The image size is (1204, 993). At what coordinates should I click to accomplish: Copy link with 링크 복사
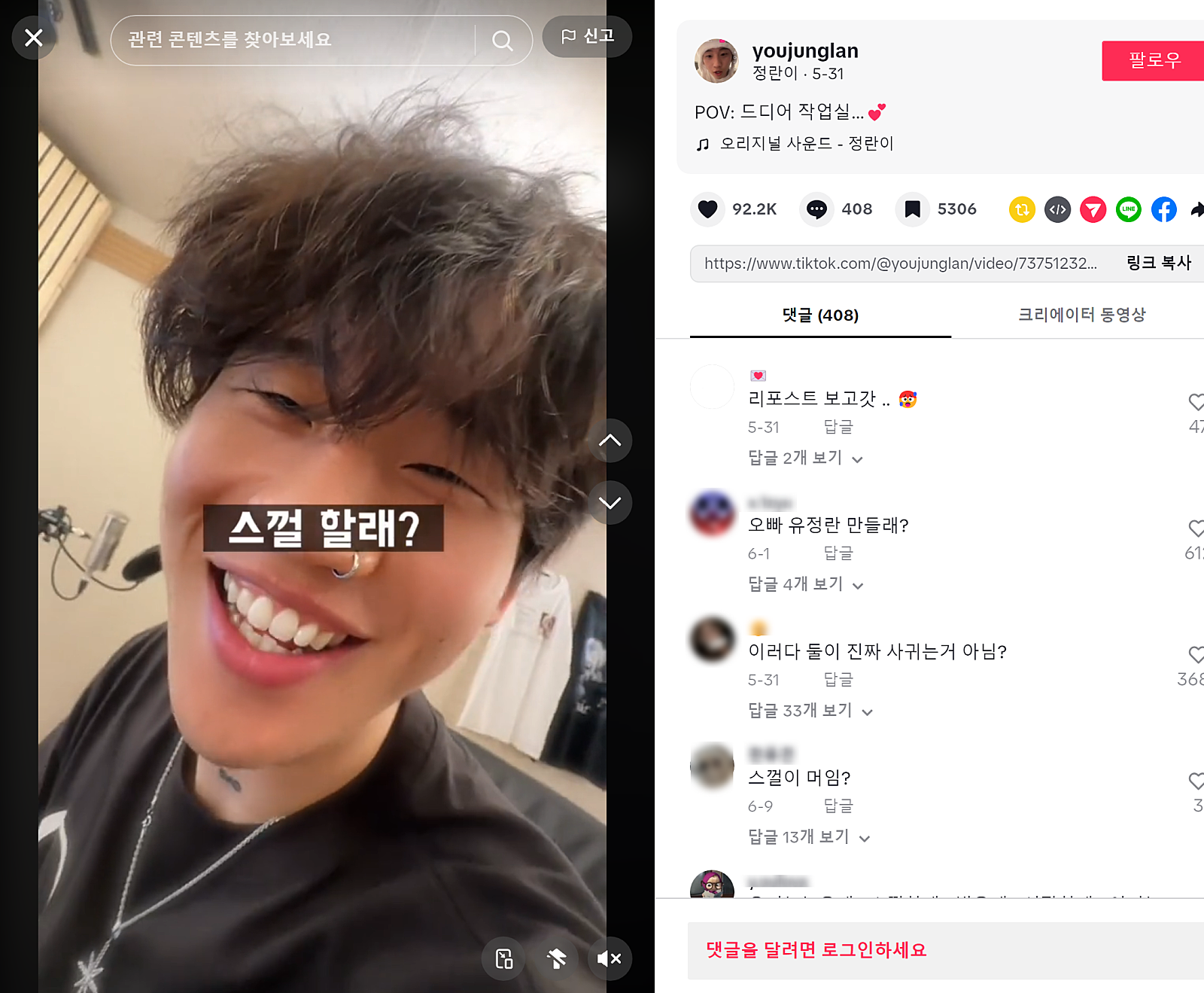[1158, 263]
